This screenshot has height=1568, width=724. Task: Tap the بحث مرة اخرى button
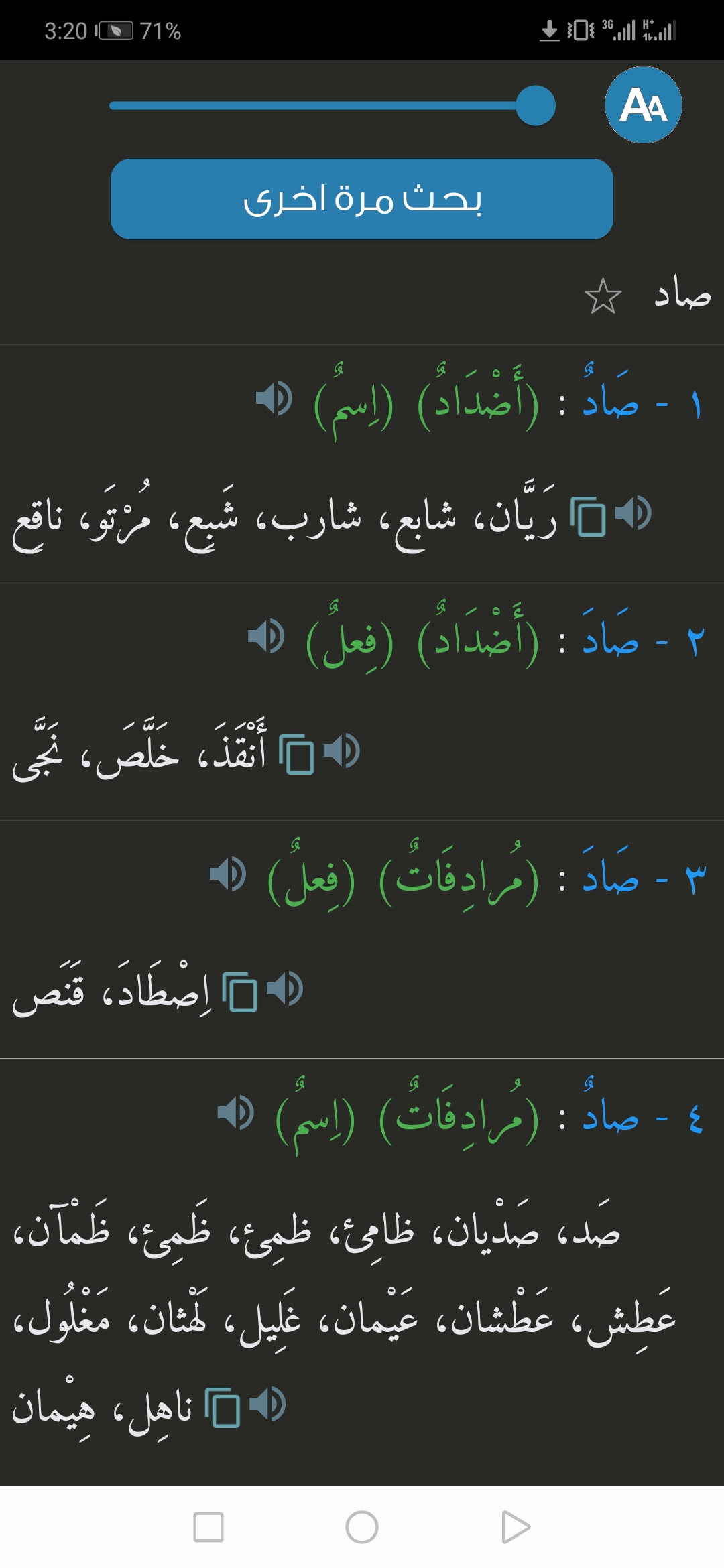(362, 199)
